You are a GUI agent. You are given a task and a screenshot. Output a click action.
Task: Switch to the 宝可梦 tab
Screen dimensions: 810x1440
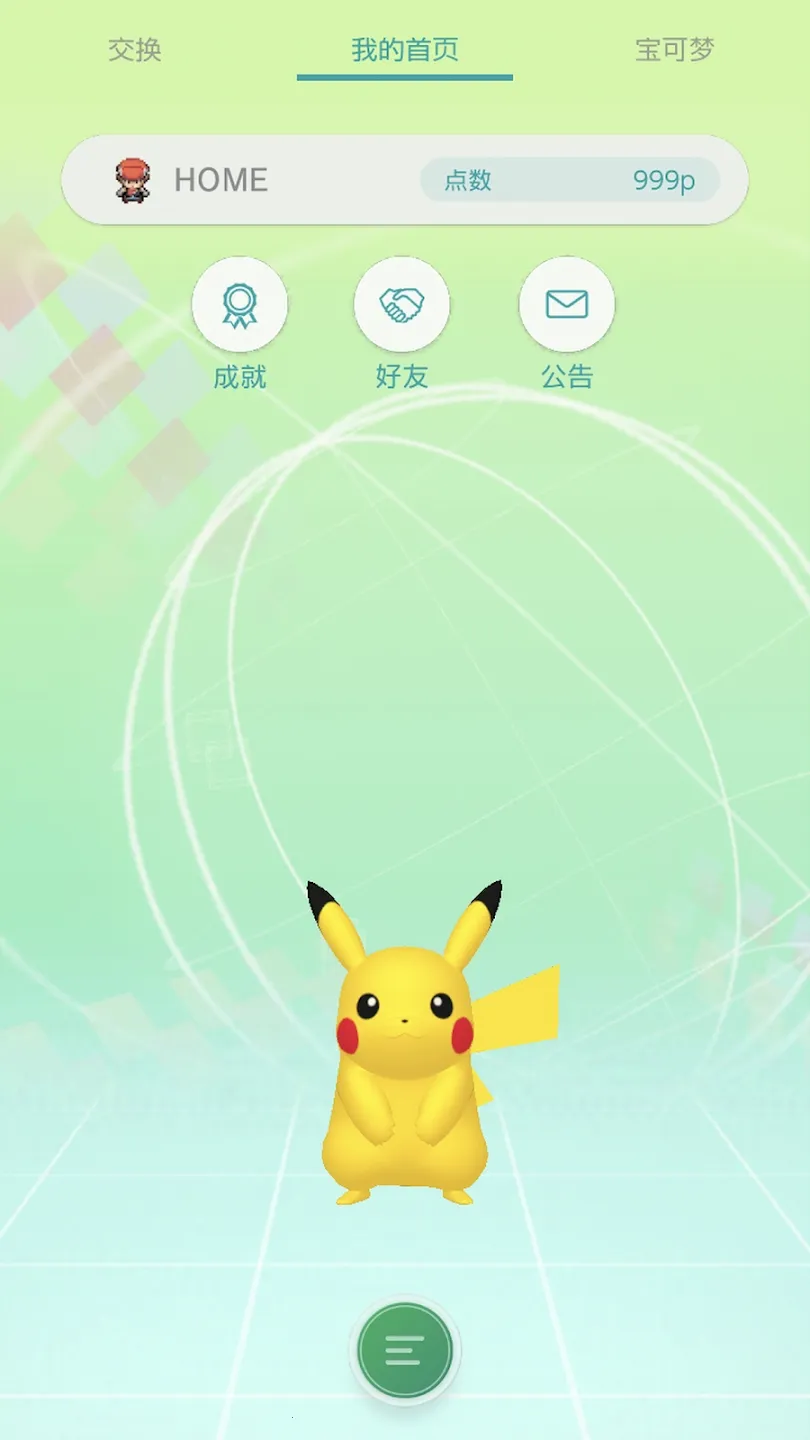[x=675, y=50]
